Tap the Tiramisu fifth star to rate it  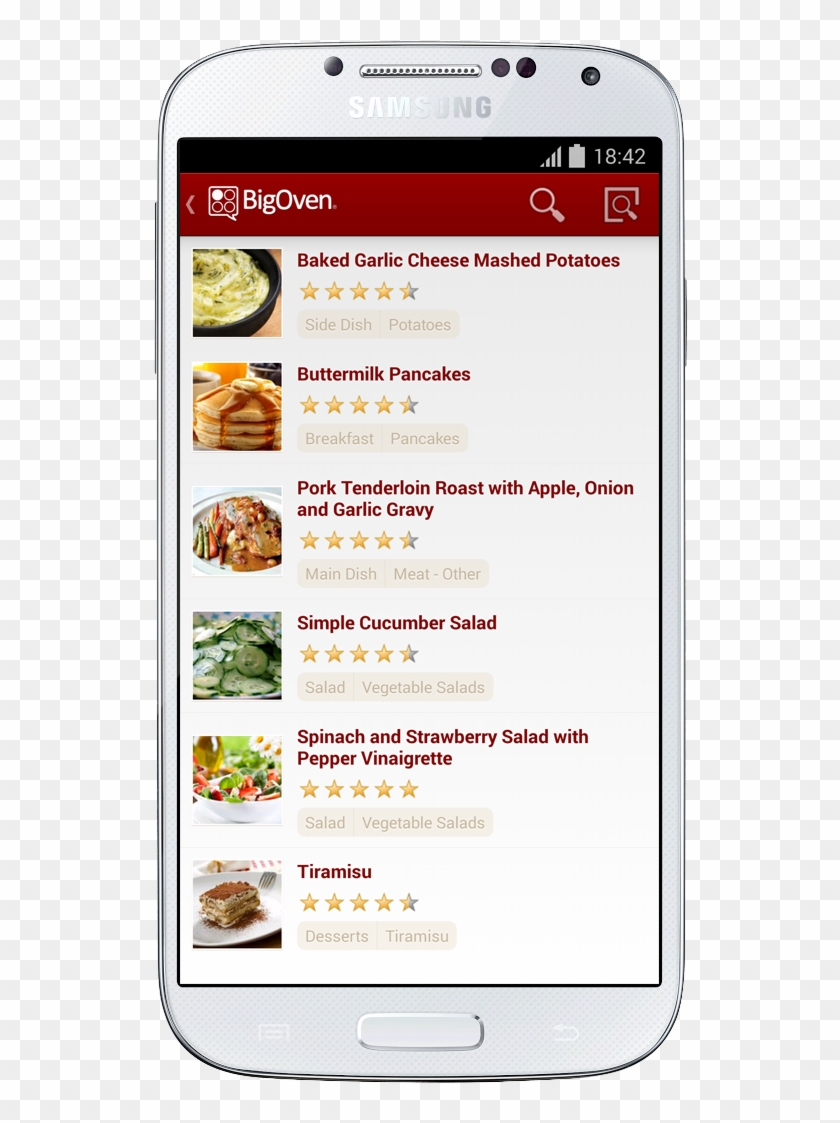coord(409,902)
